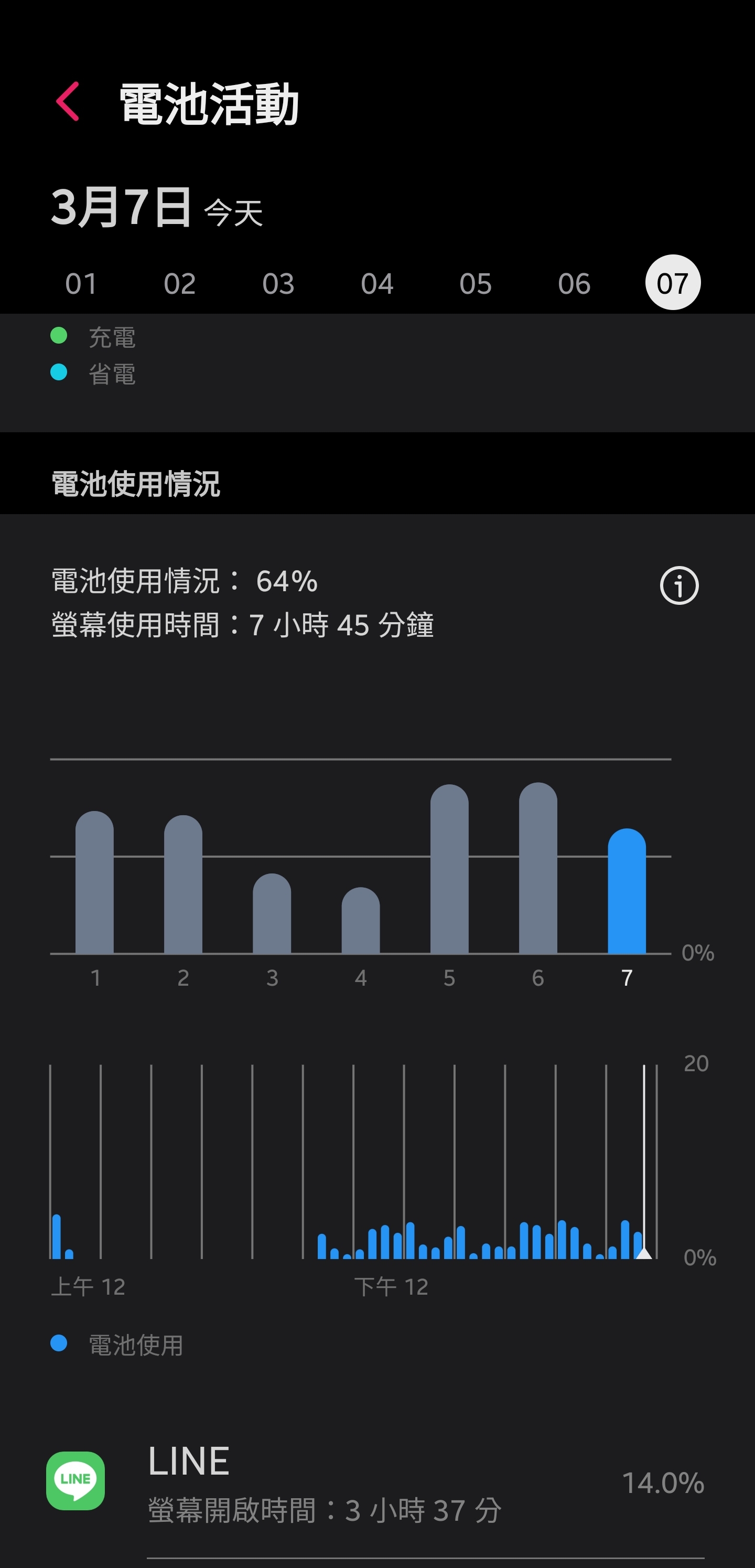Select date 06 in the date row
This screenshot has height=1568, width=755.
tap(574, 284)
